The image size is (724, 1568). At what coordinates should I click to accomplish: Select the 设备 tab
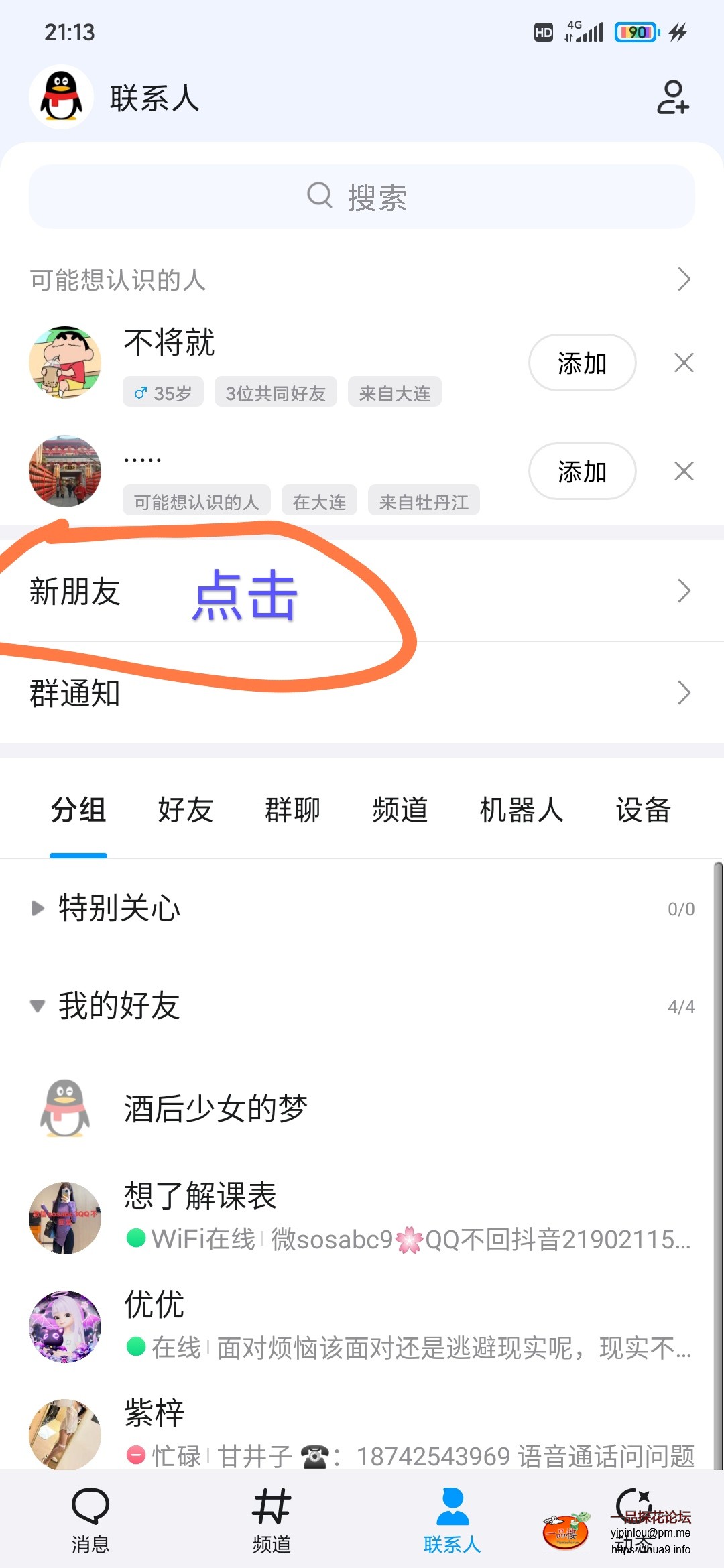point(643,810)
